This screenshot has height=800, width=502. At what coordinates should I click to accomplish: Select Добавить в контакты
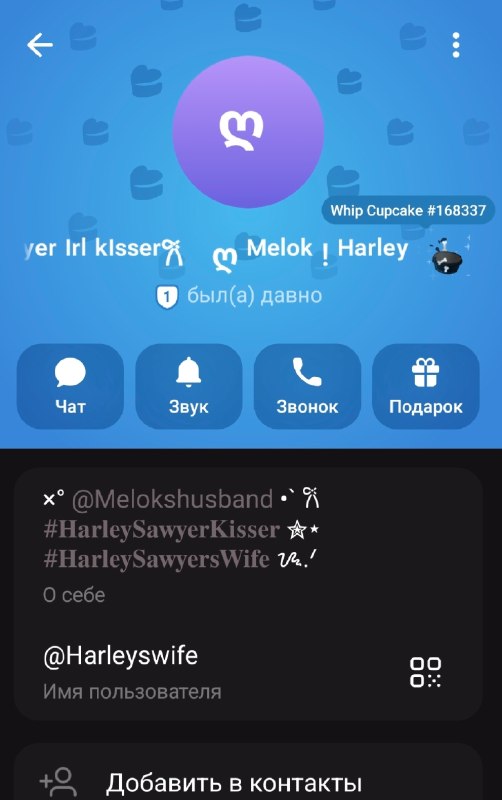[x=248, y=780]
